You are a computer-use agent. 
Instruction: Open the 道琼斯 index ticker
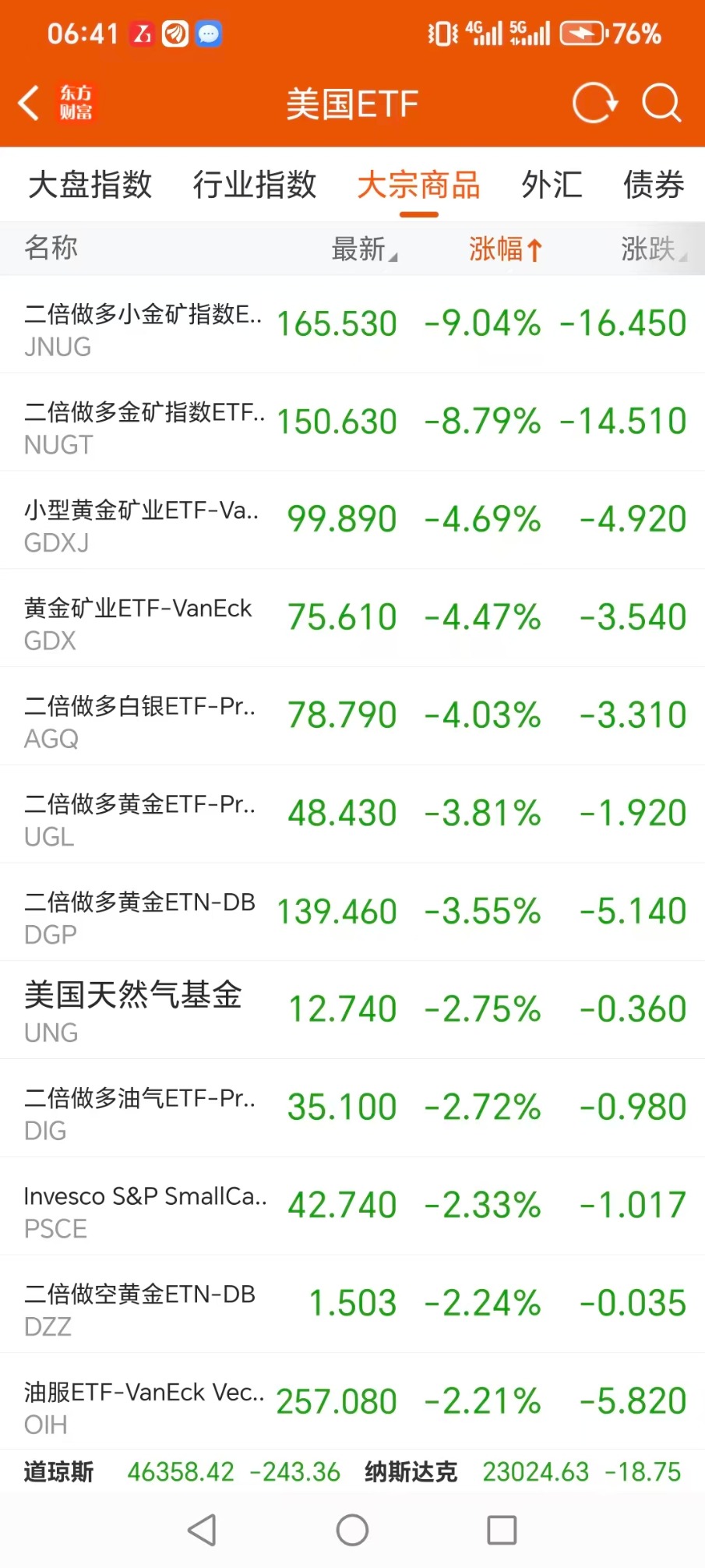[x=181, y=1472]
